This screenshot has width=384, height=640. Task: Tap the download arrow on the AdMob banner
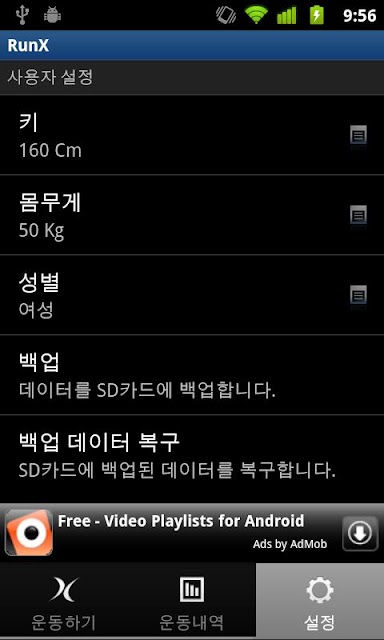(x=360, y=533)
